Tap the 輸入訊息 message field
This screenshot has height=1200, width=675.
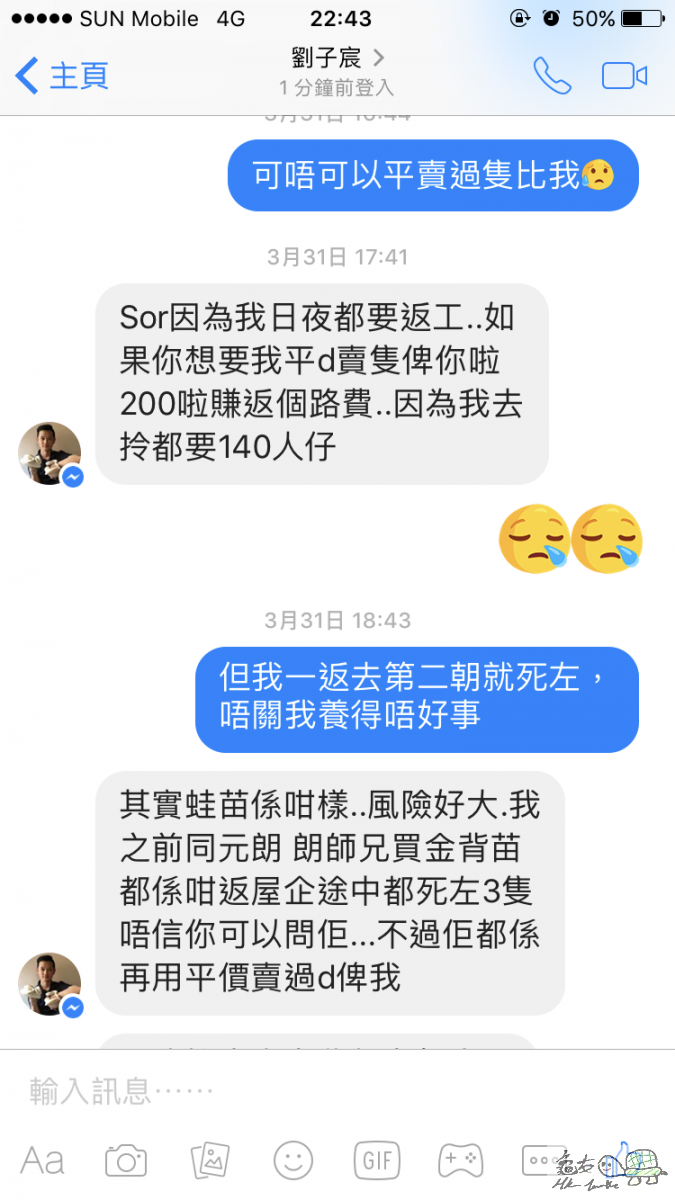tap(300, 1091)
